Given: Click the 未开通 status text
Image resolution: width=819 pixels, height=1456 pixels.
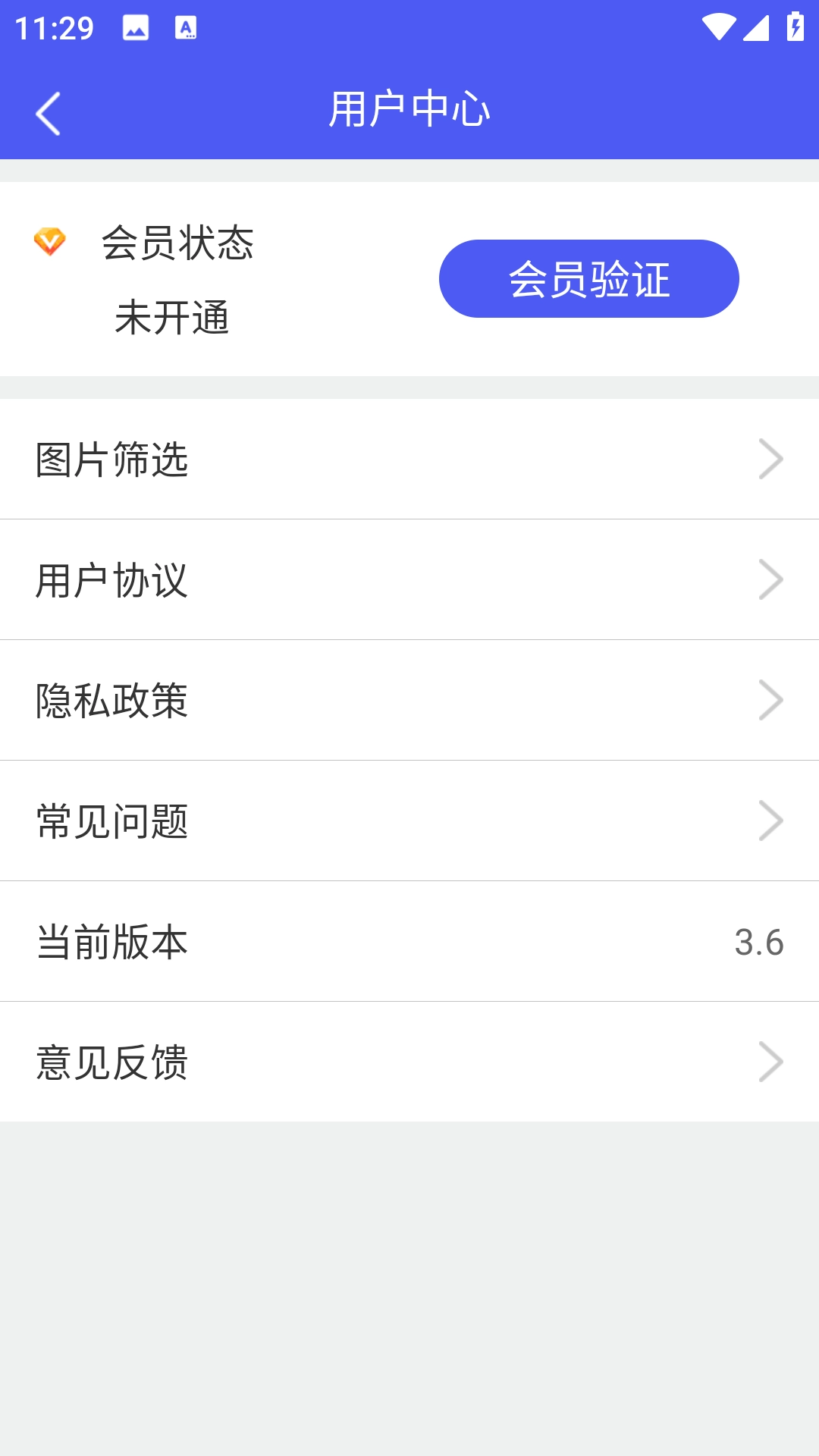Looking at the screenshot, I should [173, 318].
